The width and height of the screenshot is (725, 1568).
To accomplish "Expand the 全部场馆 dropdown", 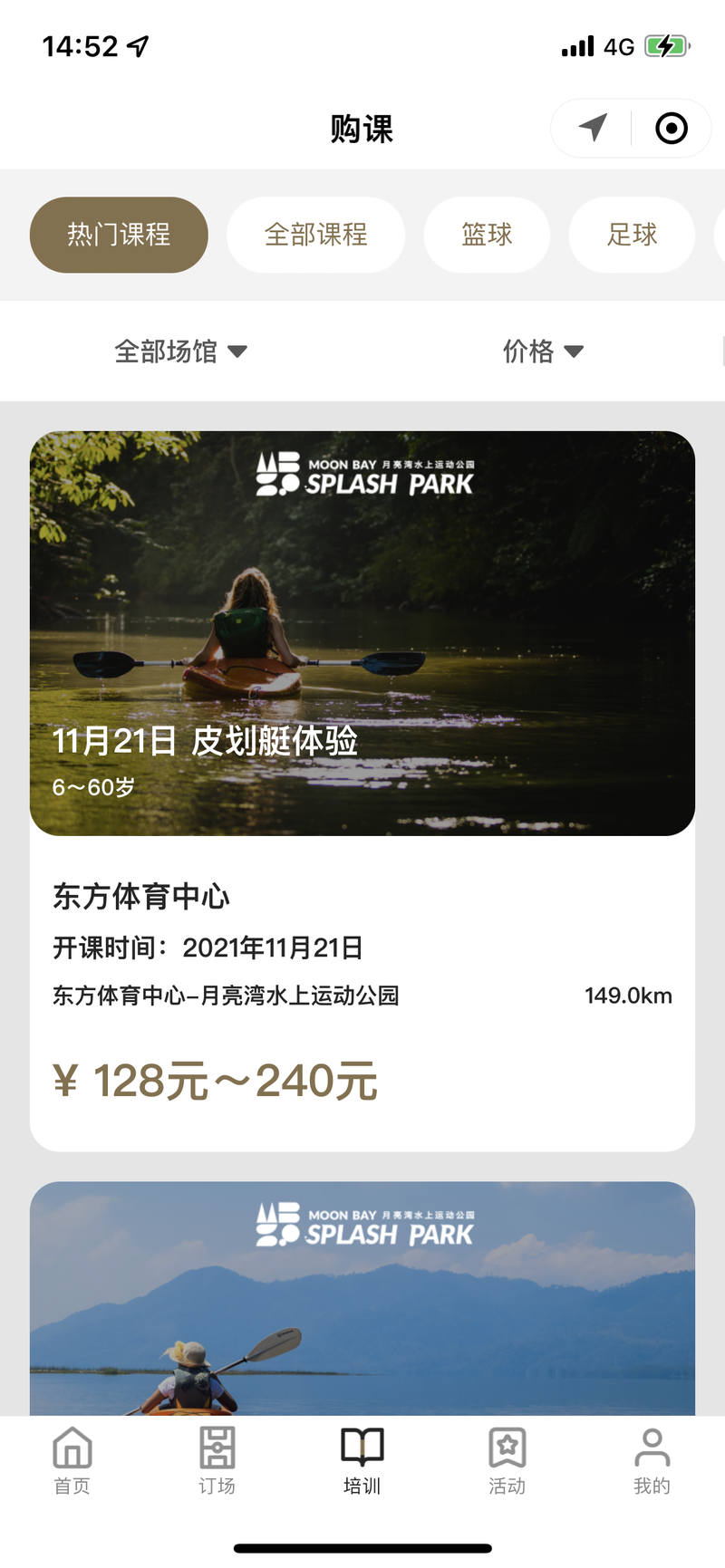I will [x=180, y=351].
